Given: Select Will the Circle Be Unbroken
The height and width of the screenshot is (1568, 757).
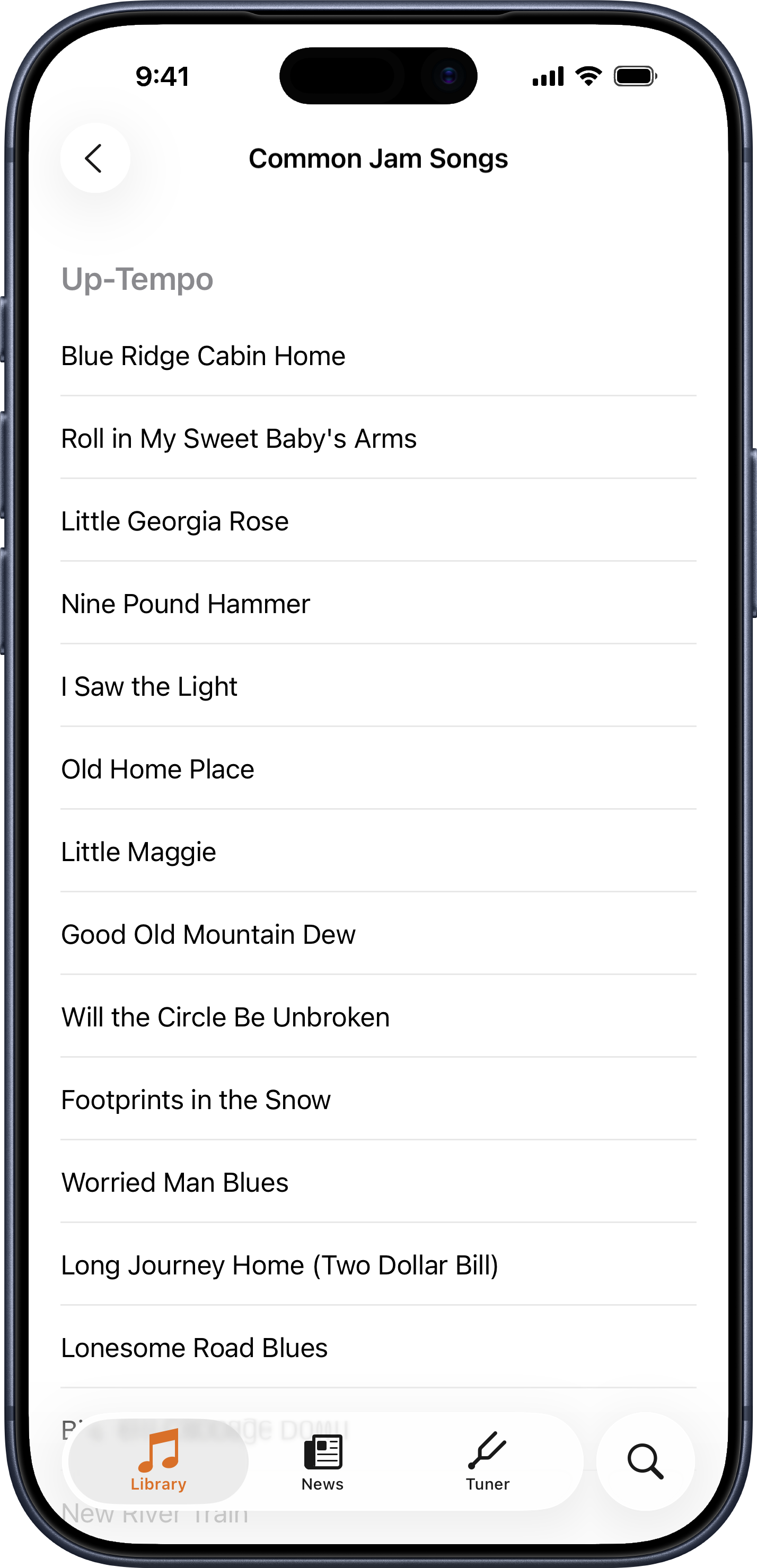Looking at the screenshot, I should coord(225,1016).
